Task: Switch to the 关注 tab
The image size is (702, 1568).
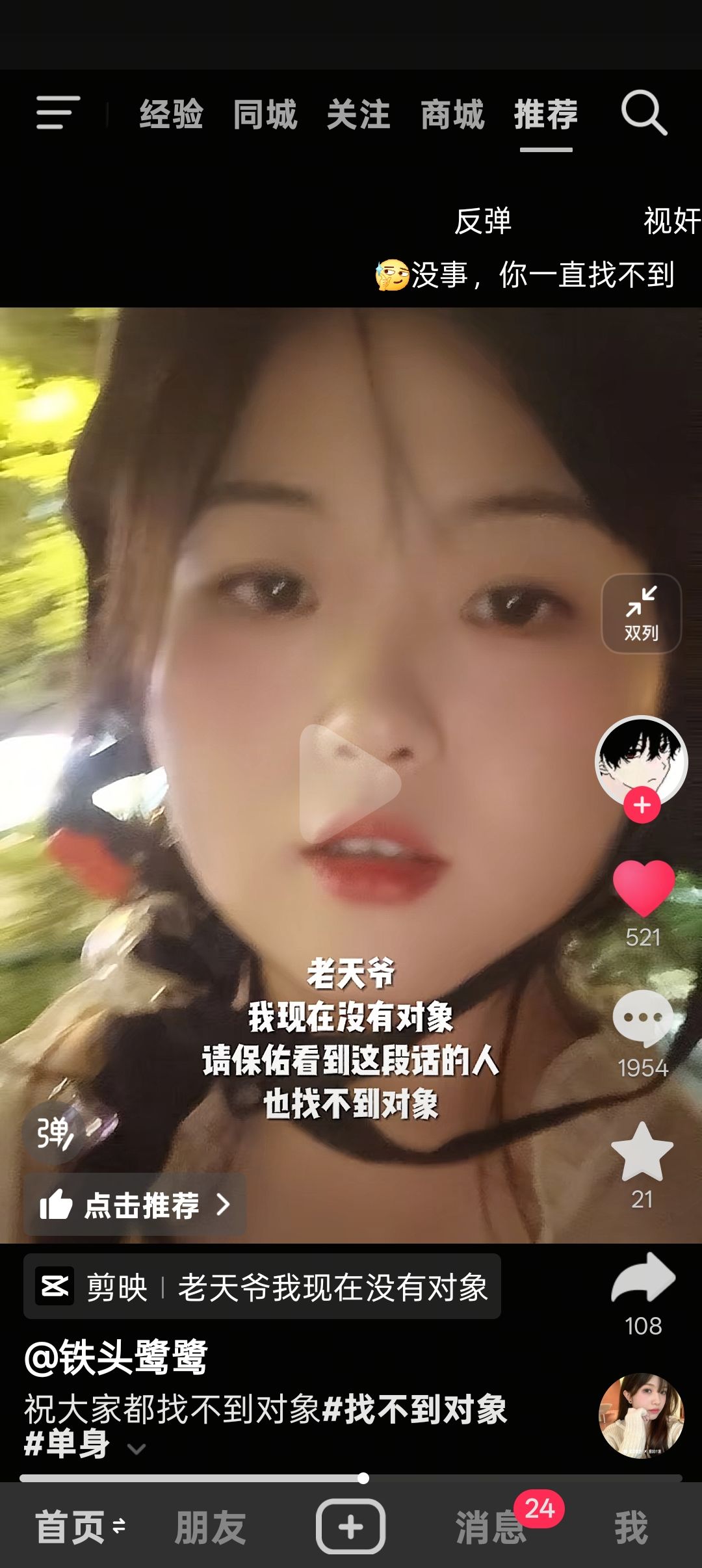Action: (359, 114)
